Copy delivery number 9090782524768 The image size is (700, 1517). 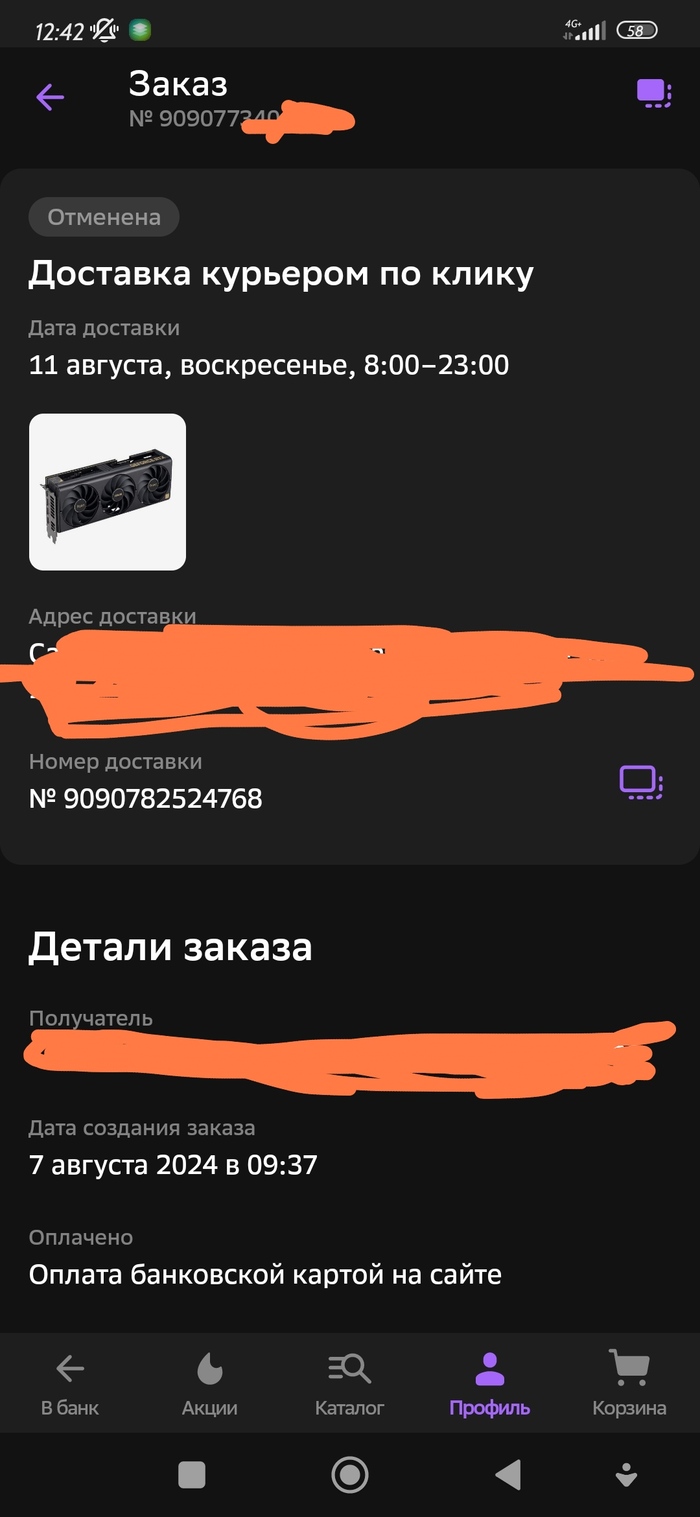point(641,783)
